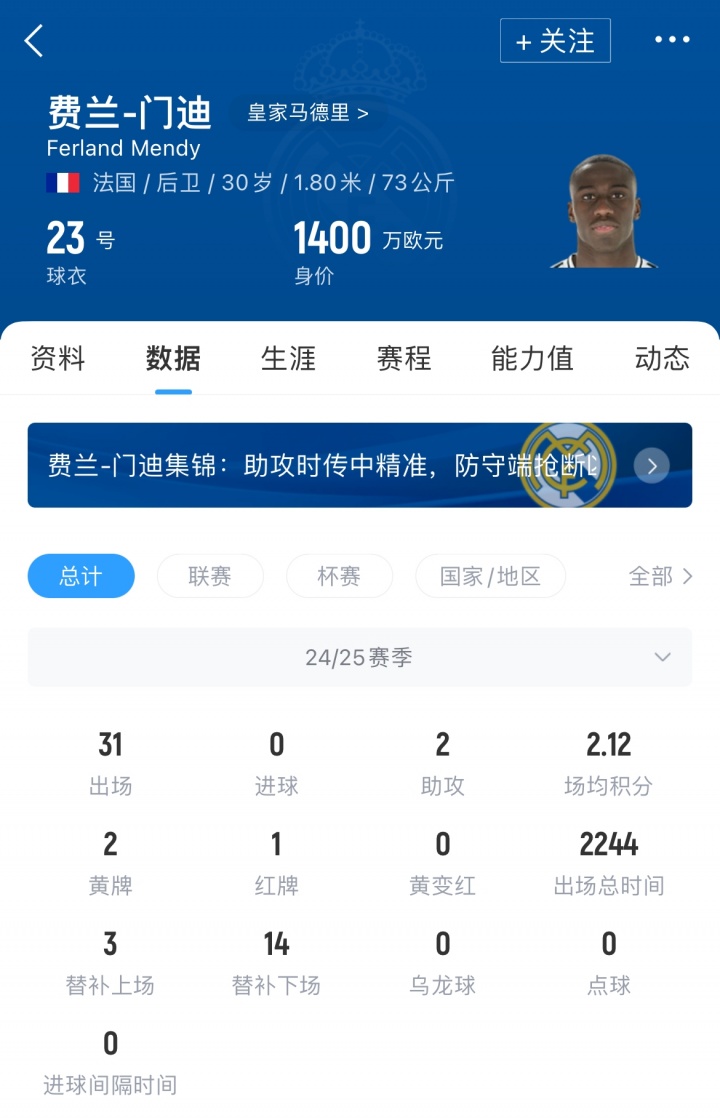Switch to the 生涯 tab
Screen dimensions: 720x1118
tap(288, 359)
